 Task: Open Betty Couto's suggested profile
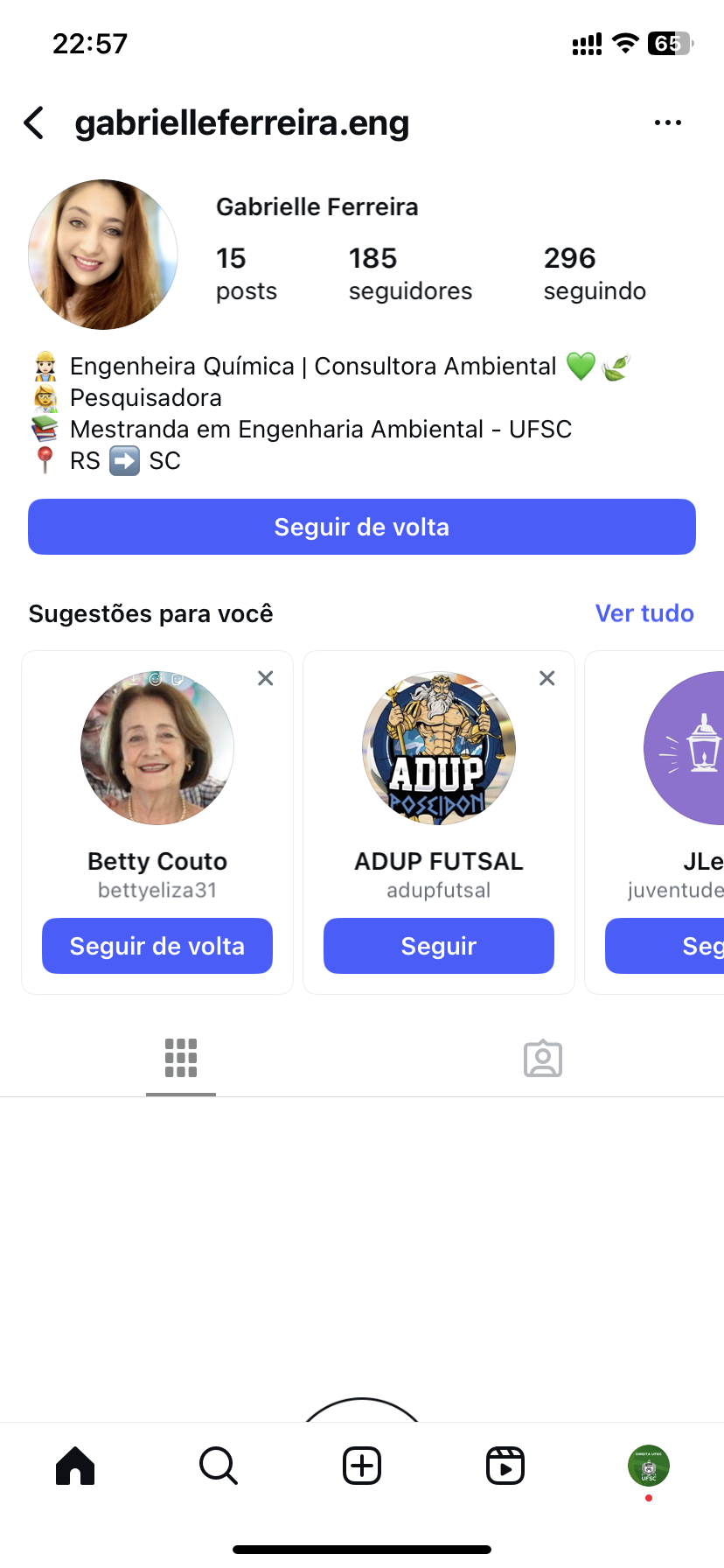click(x=157, y=749)
